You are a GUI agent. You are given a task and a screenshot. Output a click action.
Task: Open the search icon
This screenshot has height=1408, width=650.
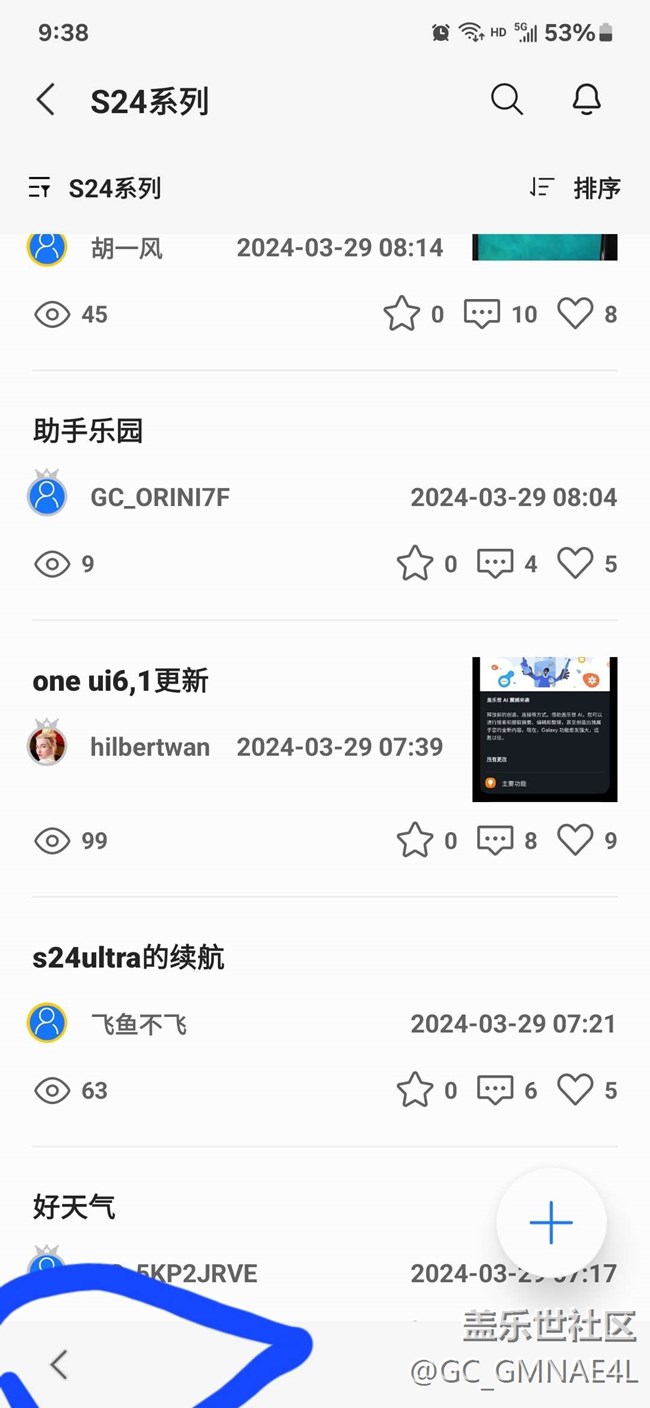click(507, 100)
